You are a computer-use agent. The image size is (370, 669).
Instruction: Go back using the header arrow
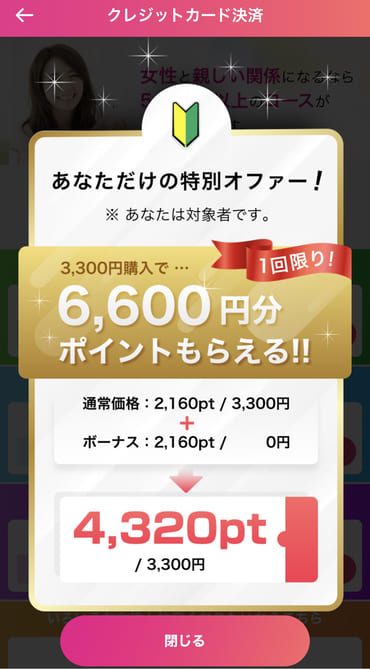pyautogui.click(x=24, y=16)
